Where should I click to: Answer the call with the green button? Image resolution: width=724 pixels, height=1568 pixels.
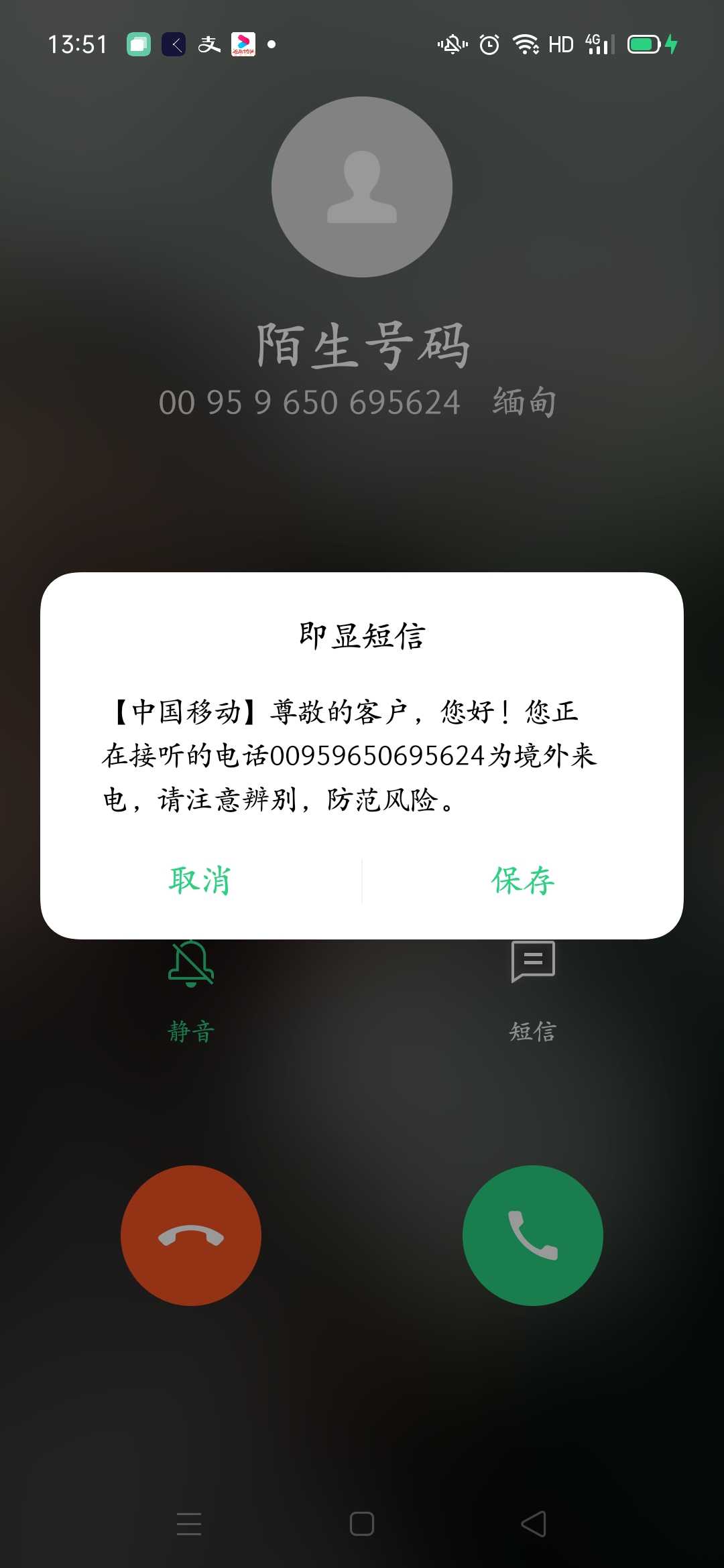point(533,1235)
